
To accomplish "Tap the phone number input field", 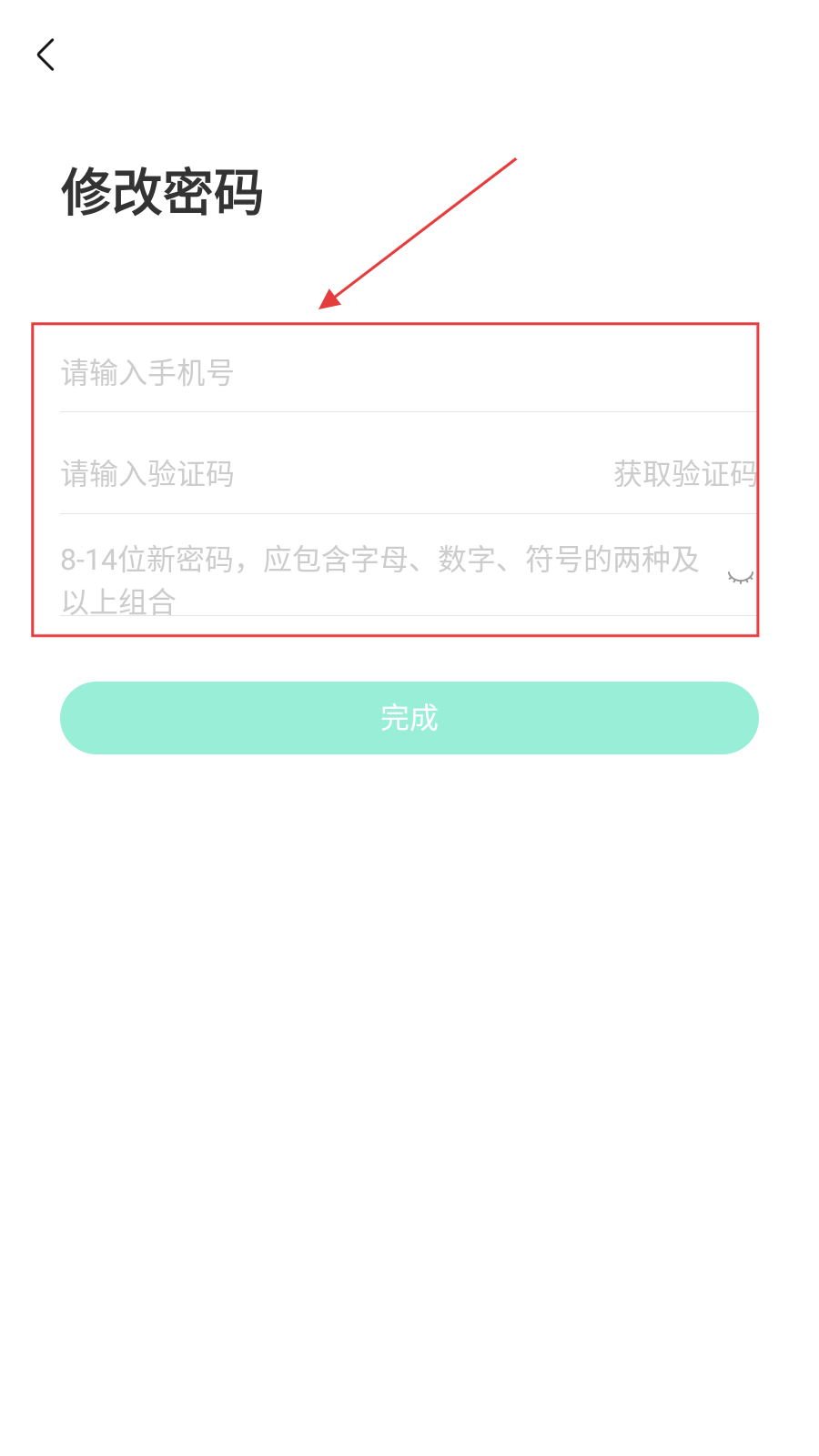I will point(364,373).
